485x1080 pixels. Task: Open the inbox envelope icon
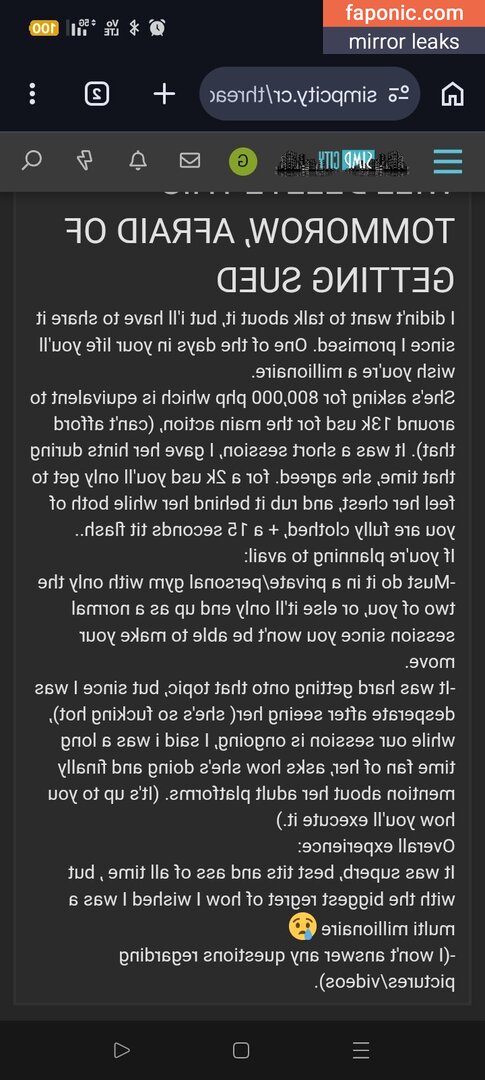pos(190,161)
